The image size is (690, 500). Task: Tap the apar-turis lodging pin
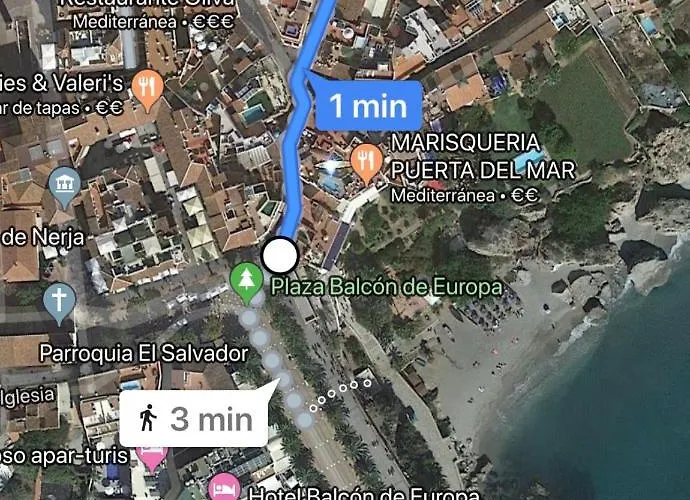click(152, 460)
